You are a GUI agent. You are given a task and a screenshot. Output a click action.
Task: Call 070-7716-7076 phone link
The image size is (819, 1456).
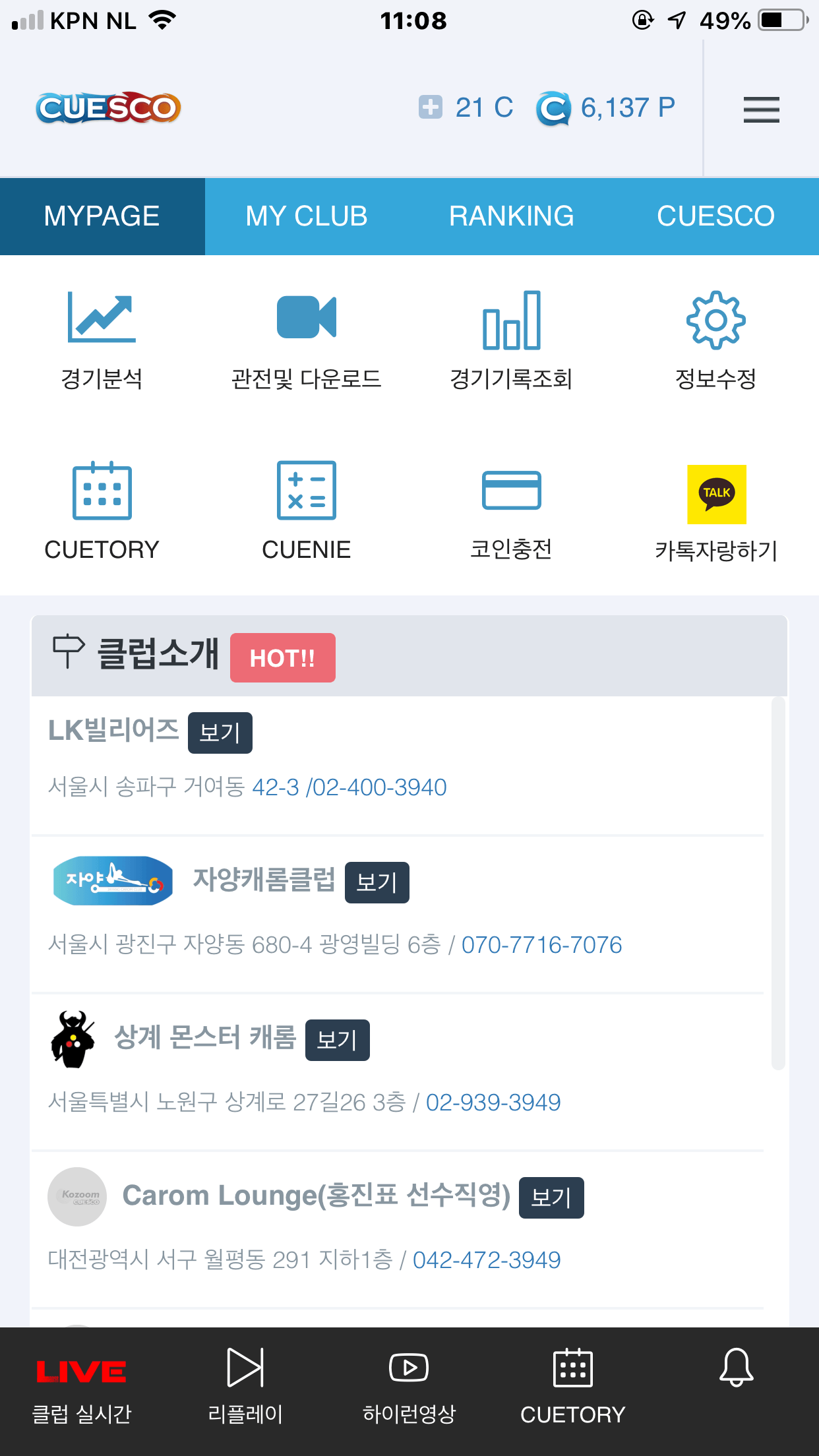pos(541,945)
